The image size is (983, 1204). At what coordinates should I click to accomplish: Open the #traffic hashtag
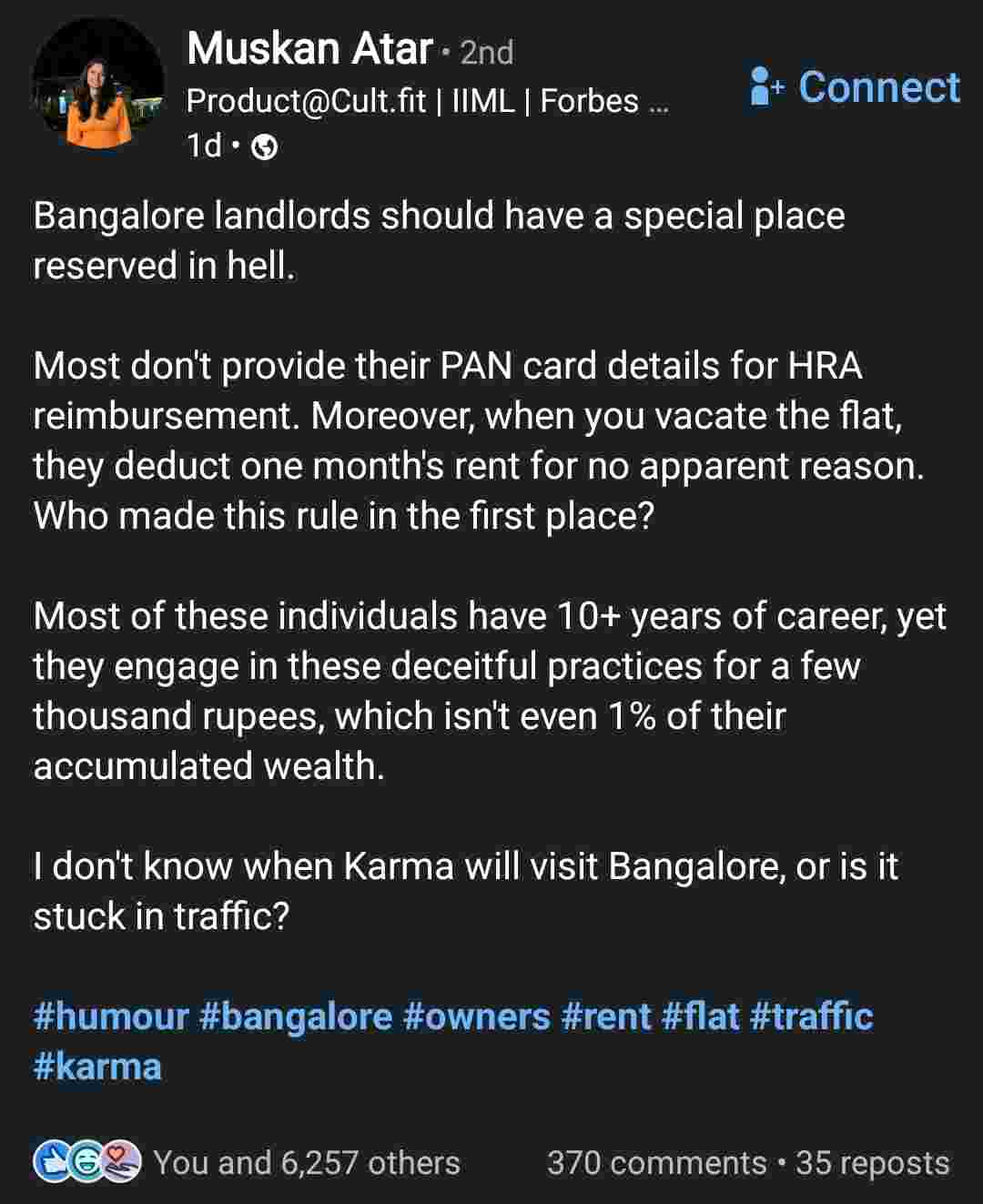coord(811,1016)
